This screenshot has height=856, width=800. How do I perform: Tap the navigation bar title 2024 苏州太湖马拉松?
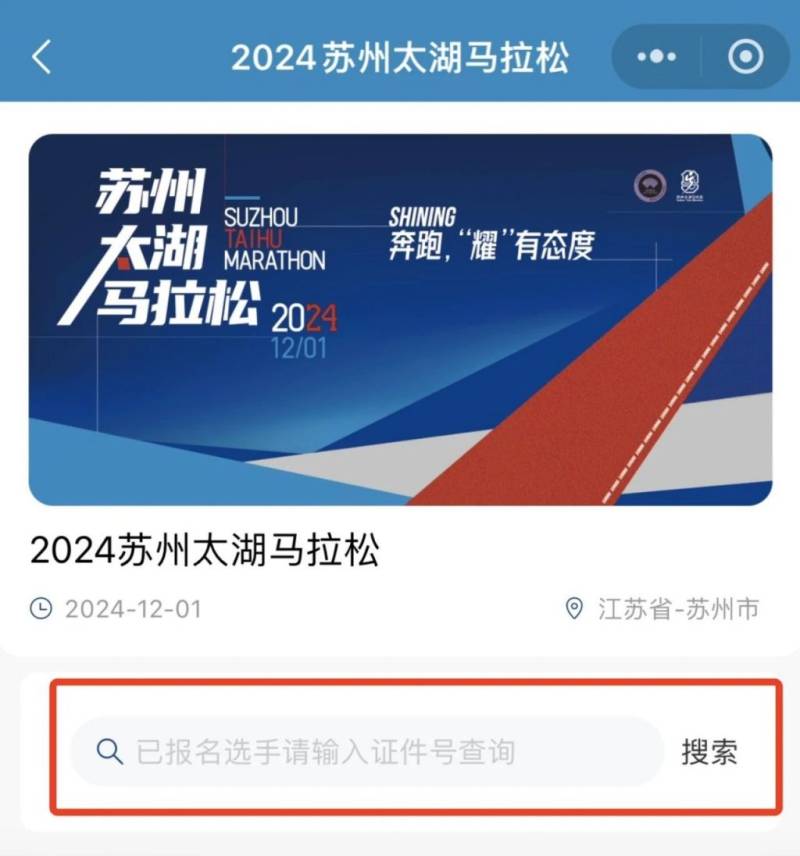(400, 57)
